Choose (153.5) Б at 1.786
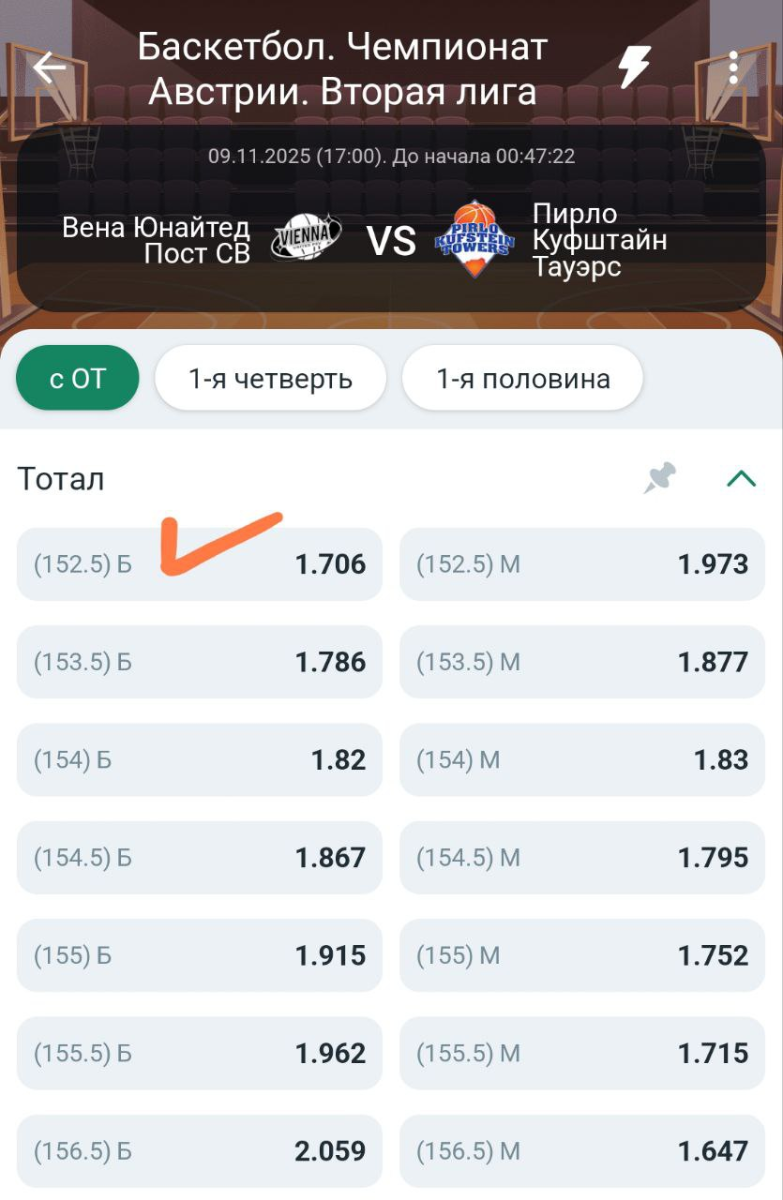The width and height of the screenshot is (783, 1200). [199, 662]
